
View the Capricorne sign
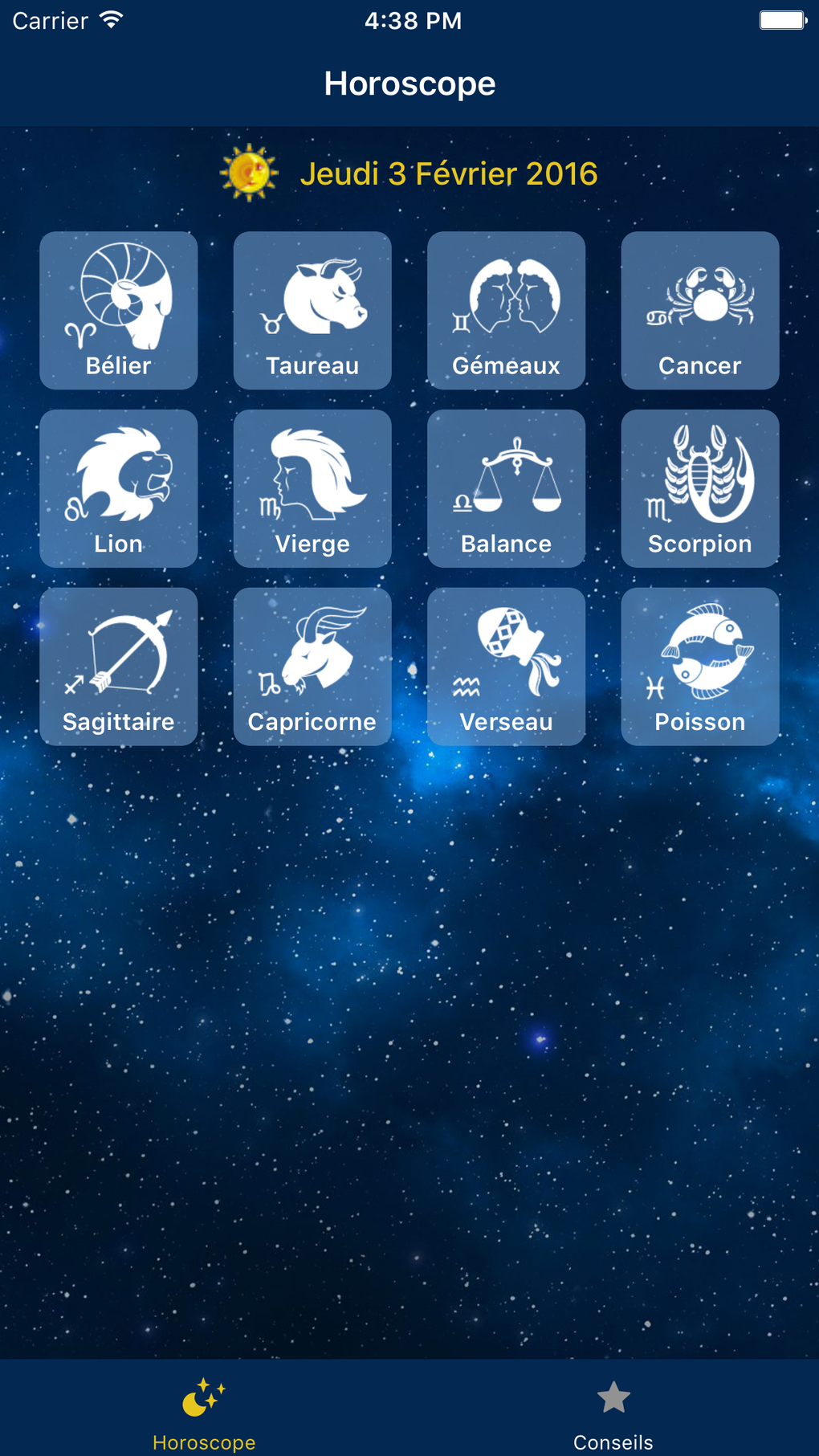click(x=312, y=667)
